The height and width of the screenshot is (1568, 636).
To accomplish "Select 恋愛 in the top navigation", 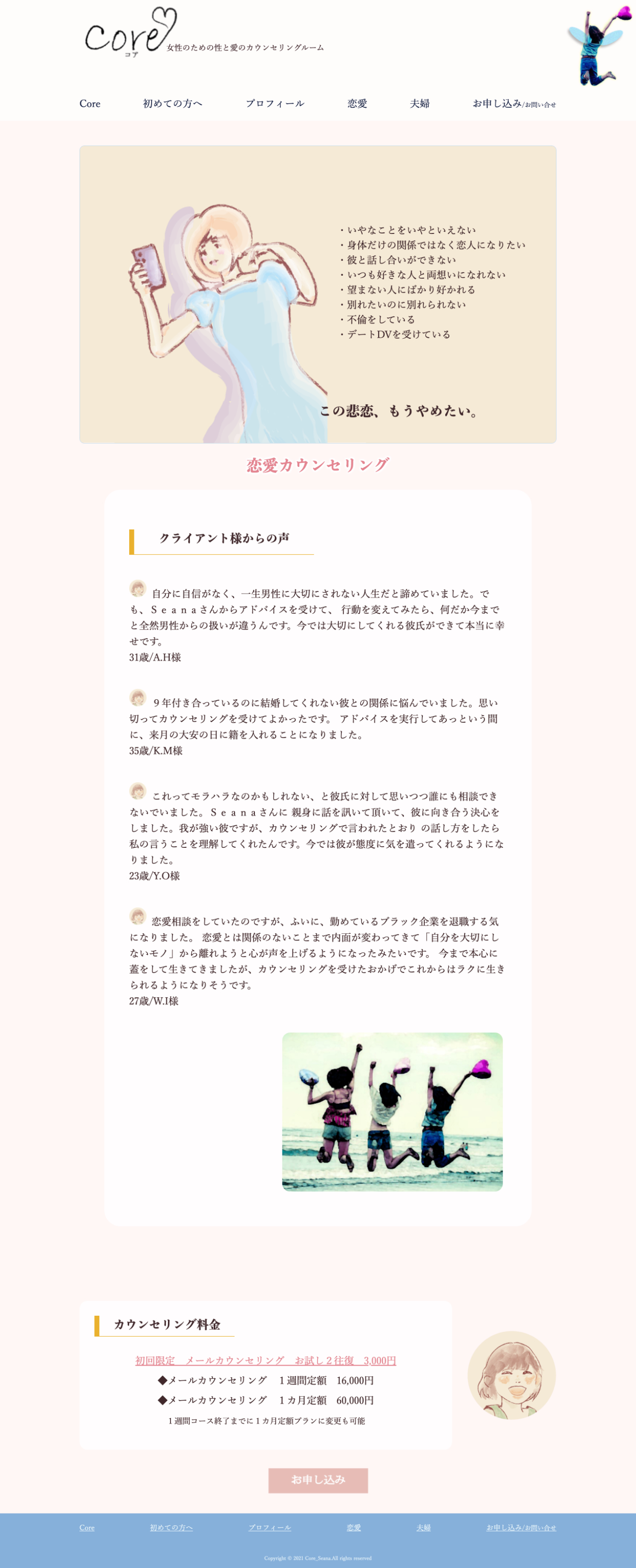I will 357,103.
